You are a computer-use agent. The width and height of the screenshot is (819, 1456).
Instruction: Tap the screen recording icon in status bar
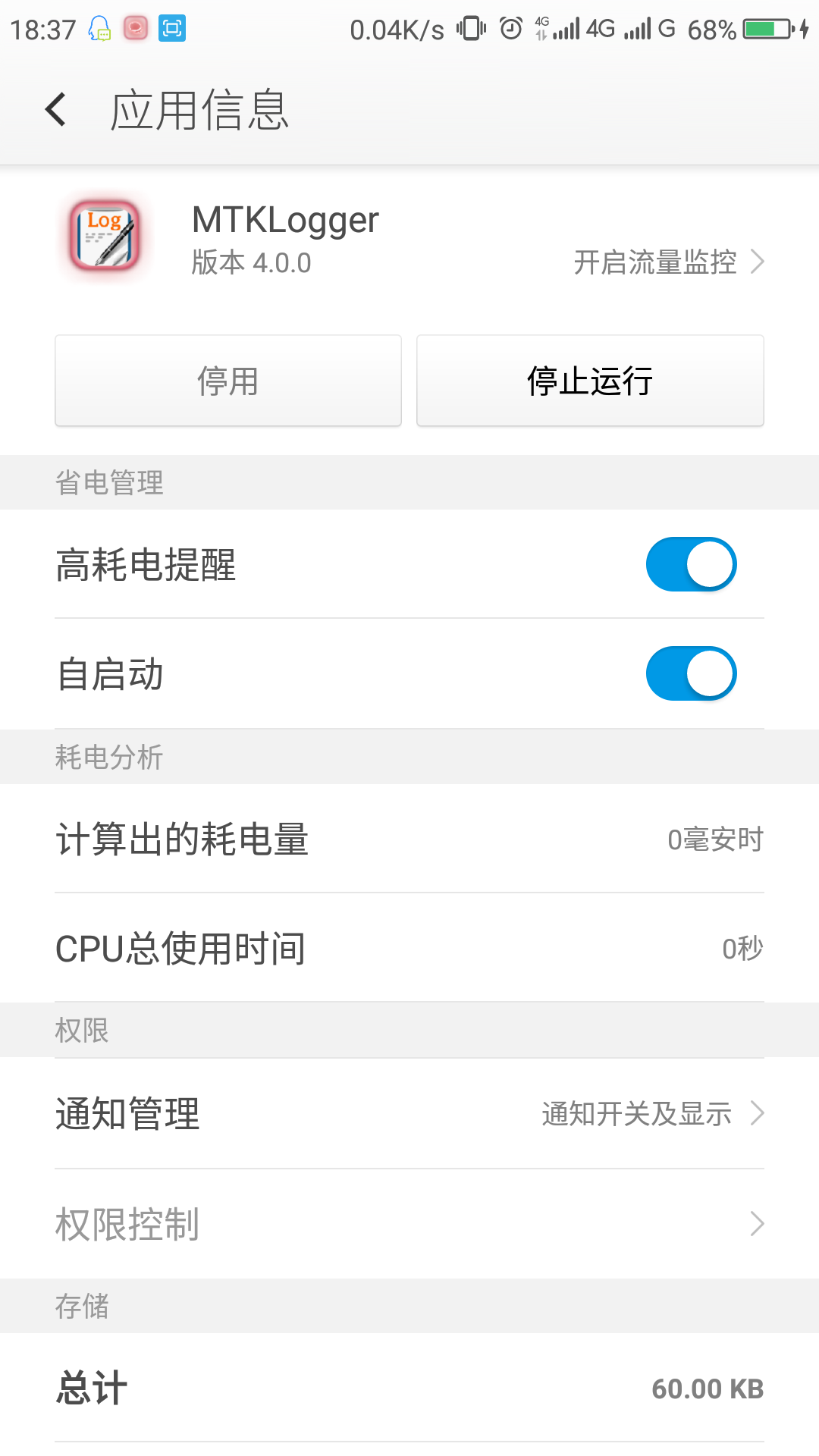[x=135, y=29]
